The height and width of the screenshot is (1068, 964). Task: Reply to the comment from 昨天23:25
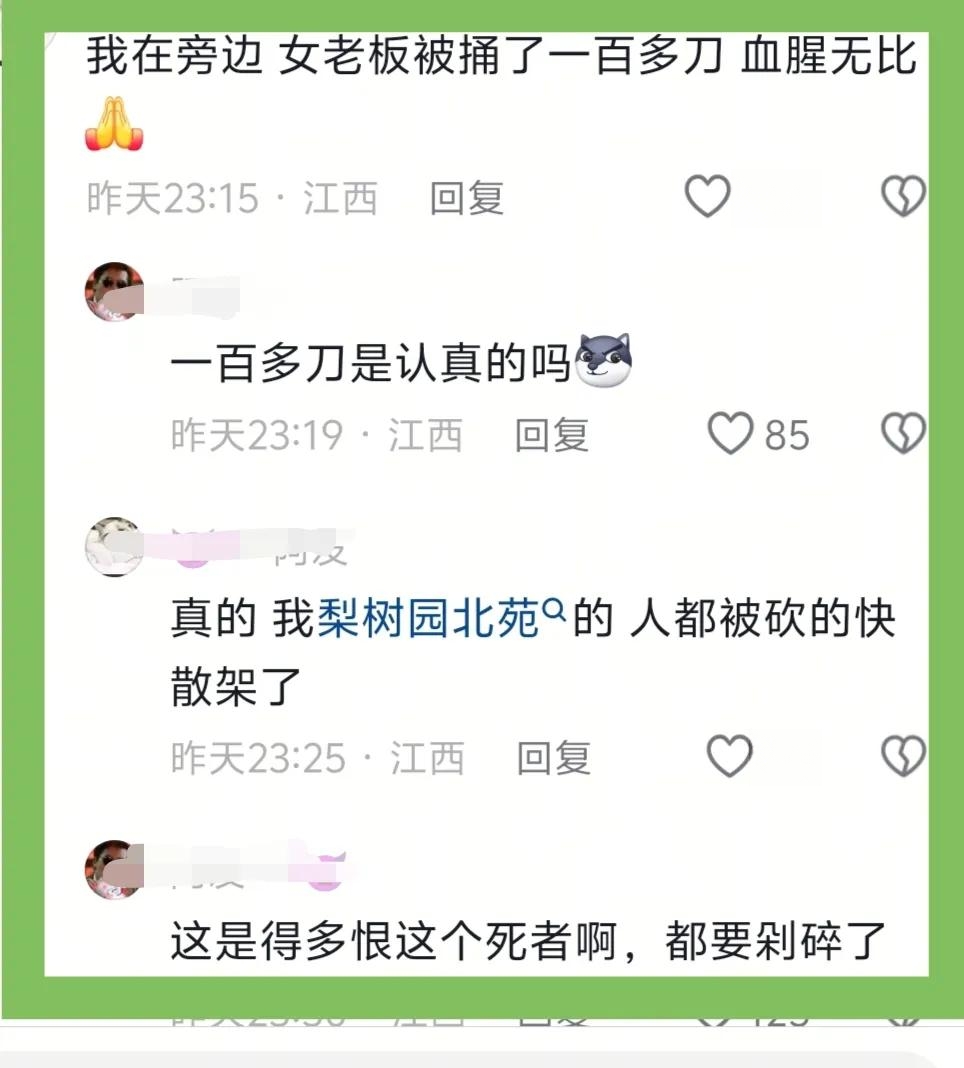553,759
